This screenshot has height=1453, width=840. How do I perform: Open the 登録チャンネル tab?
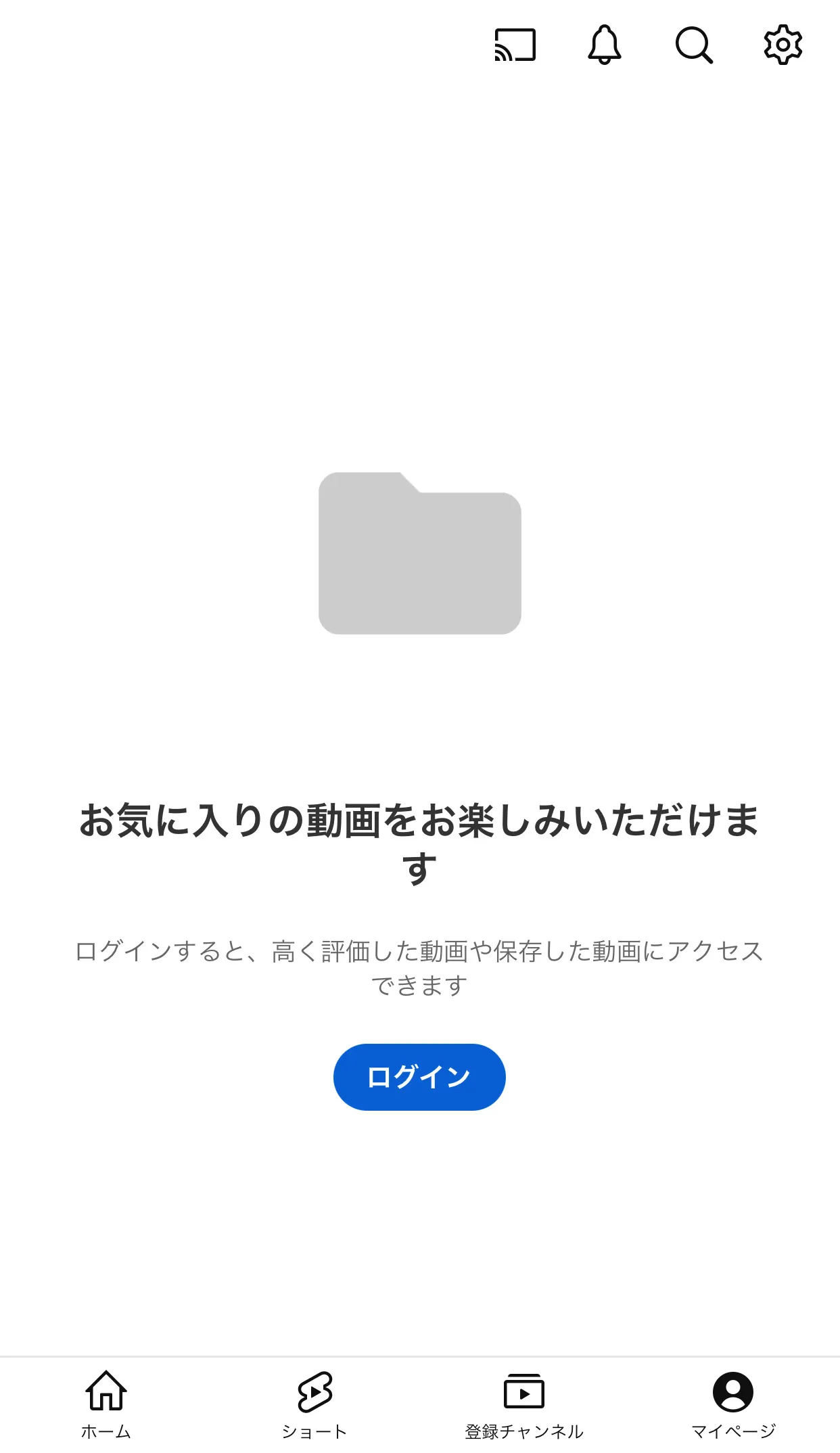[x=524, y=1404]
